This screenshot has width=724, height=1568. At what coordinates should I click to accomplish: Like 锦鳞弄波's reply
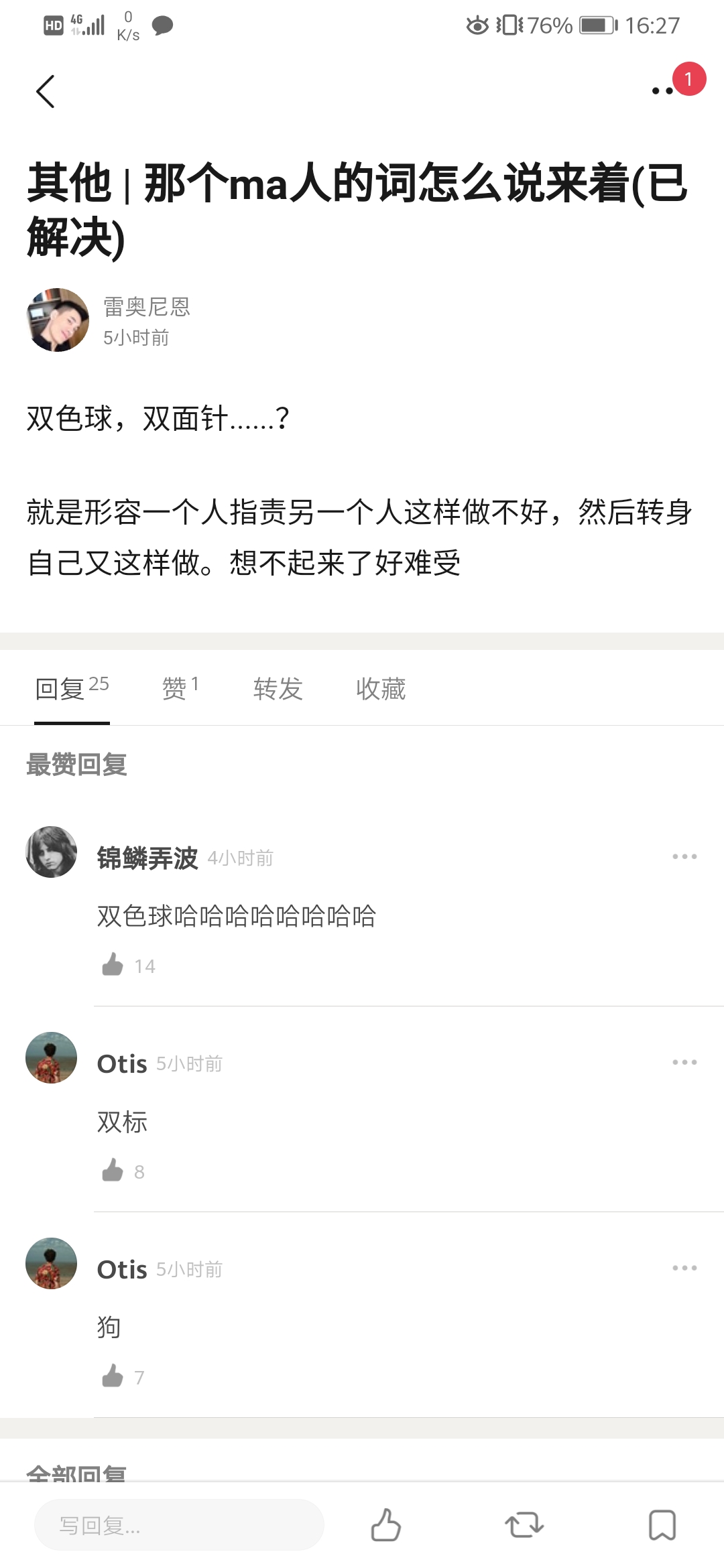click(113, 965)
